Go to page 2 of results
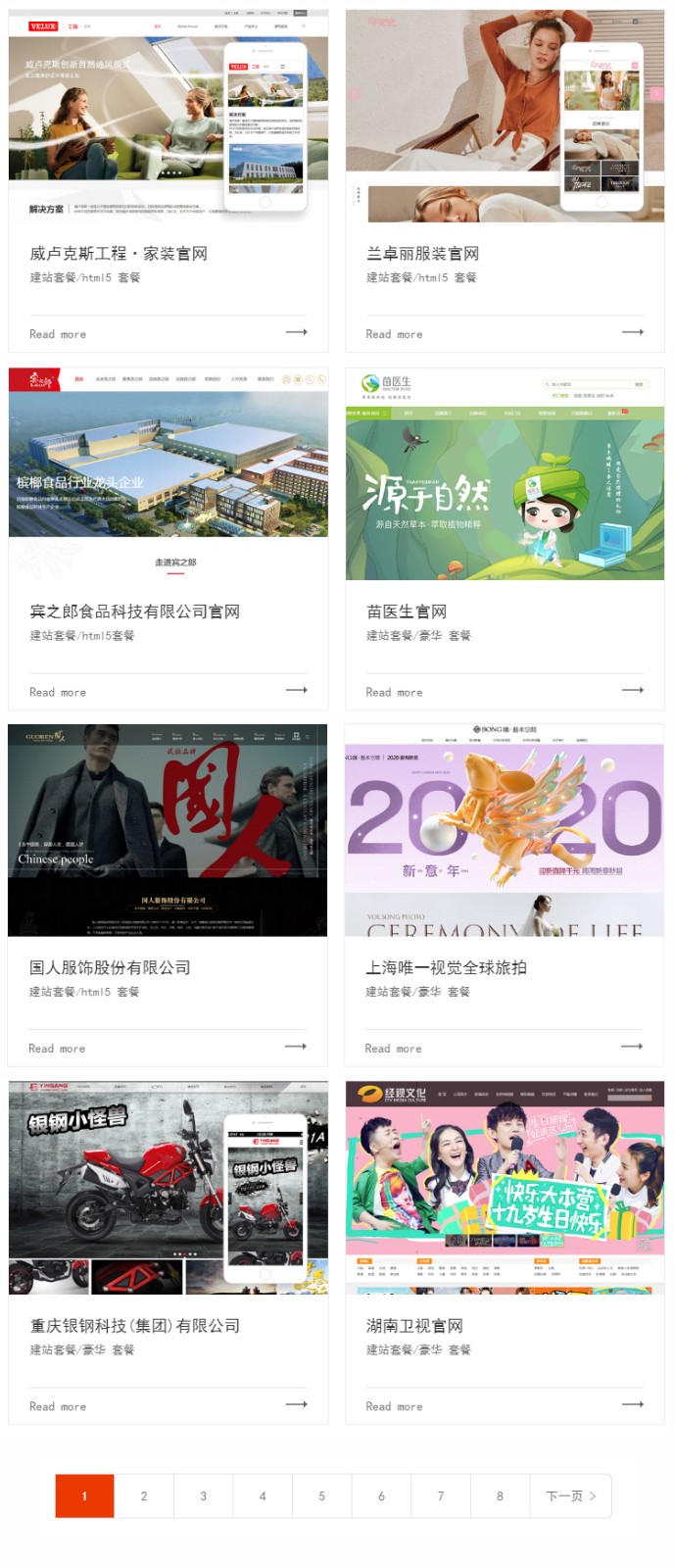 pos(144,1496)
